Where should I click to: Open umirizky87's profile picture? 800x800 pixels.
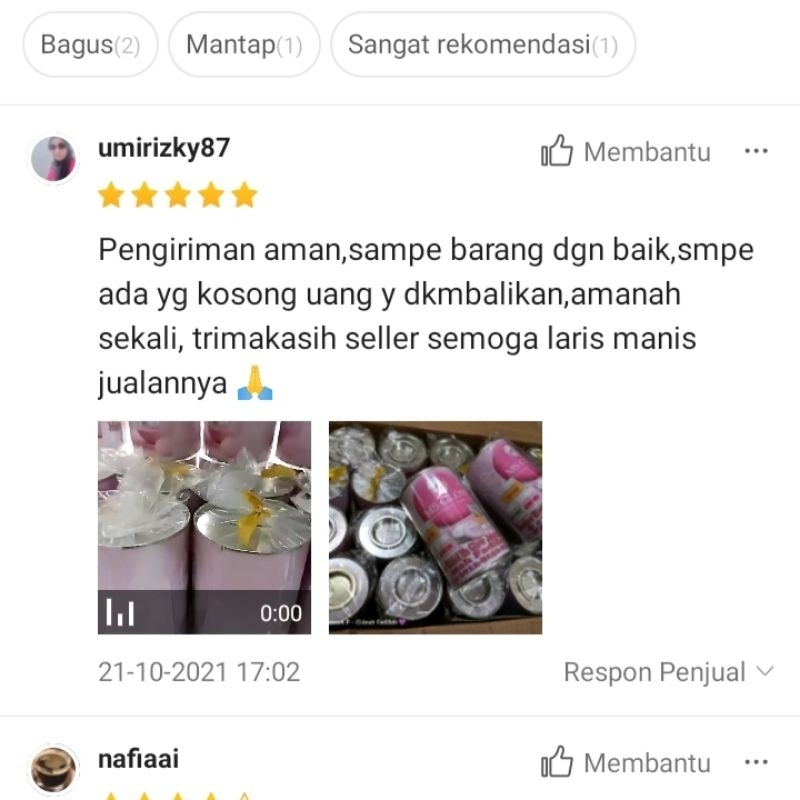[x=54, y=158]
